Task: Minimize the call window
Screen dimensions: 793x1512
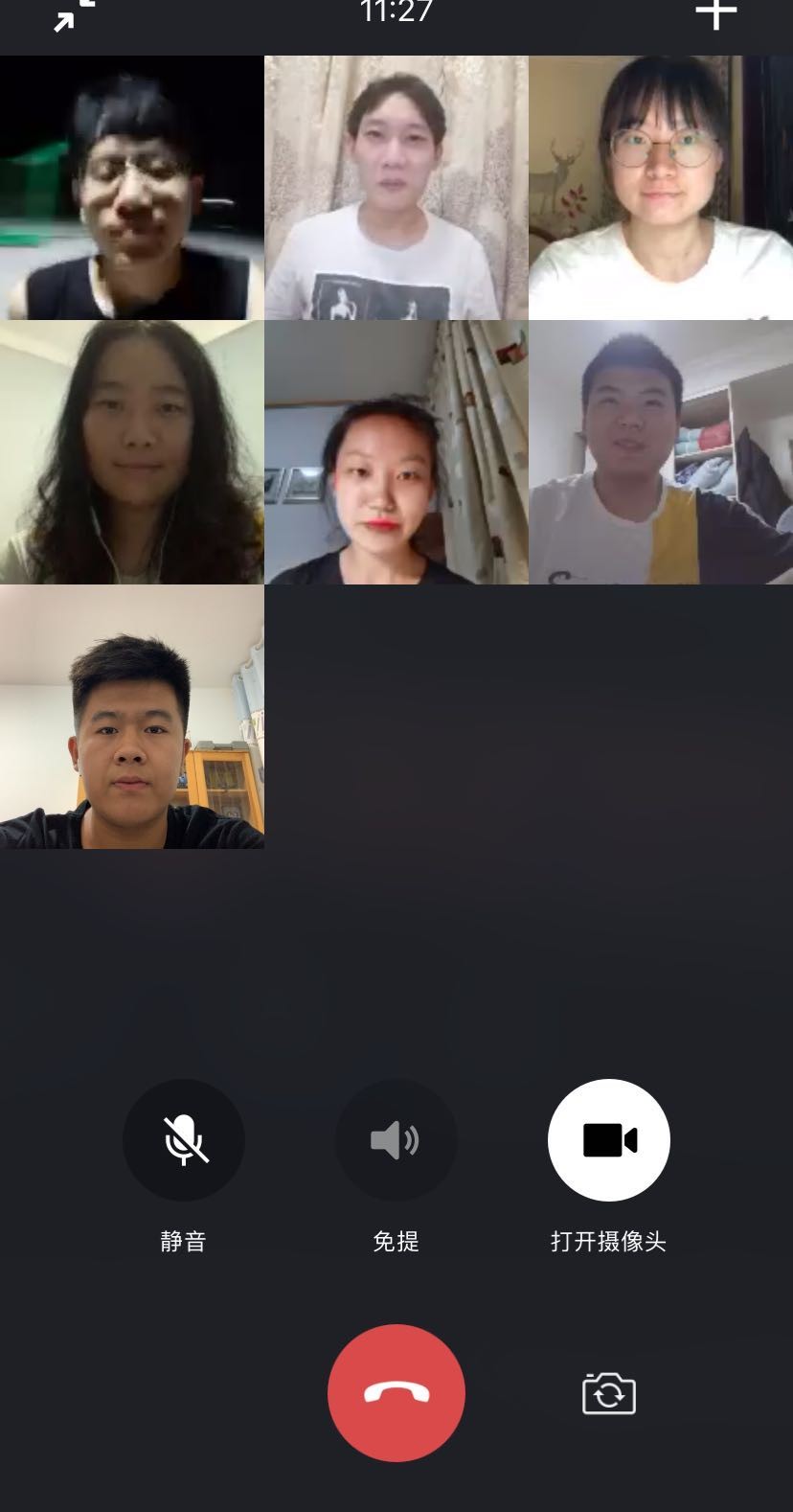Action: point(73,16)
